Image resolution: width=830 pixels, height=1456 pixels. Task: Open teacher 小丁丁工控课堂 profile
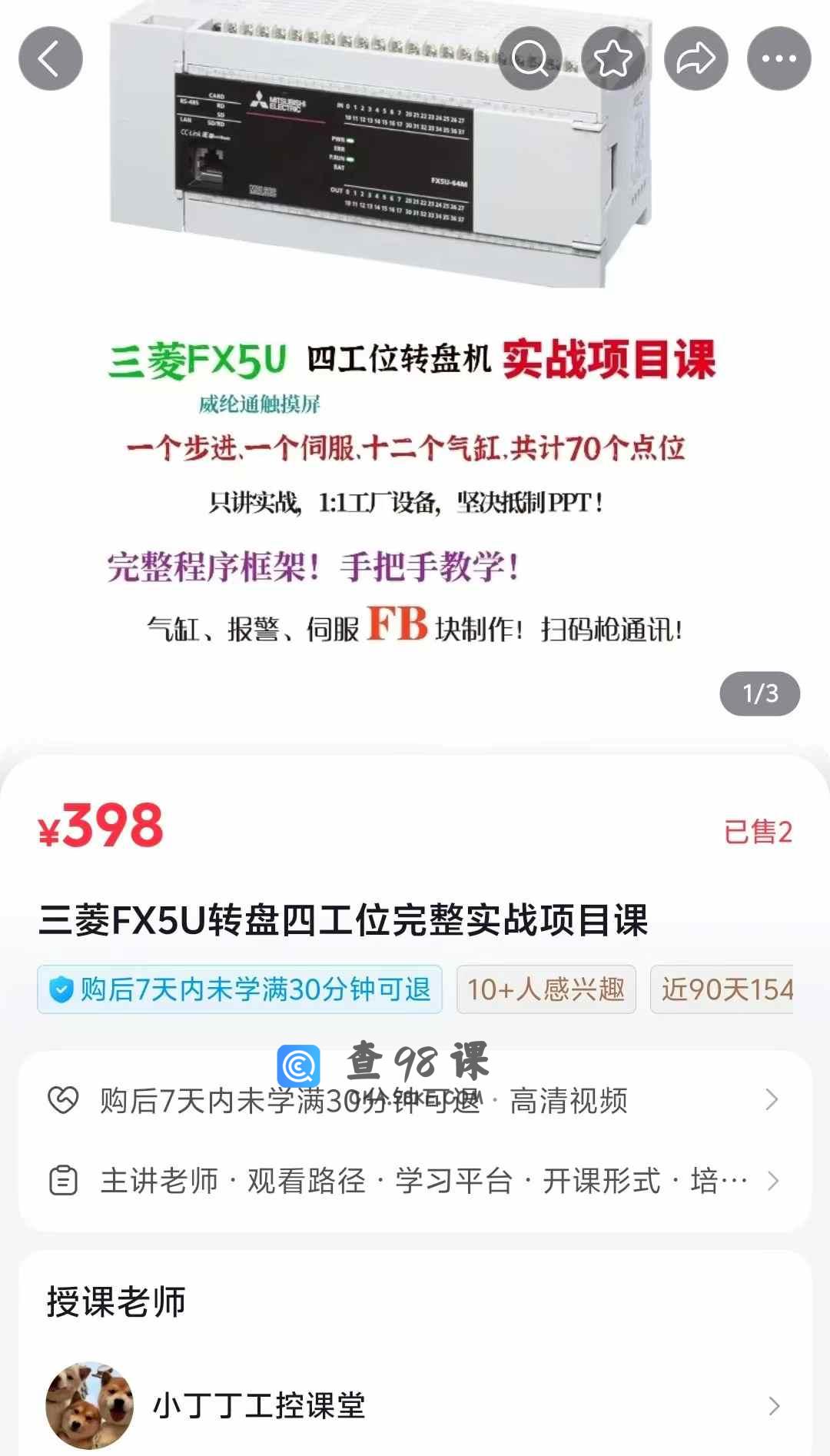[415, 1405]
